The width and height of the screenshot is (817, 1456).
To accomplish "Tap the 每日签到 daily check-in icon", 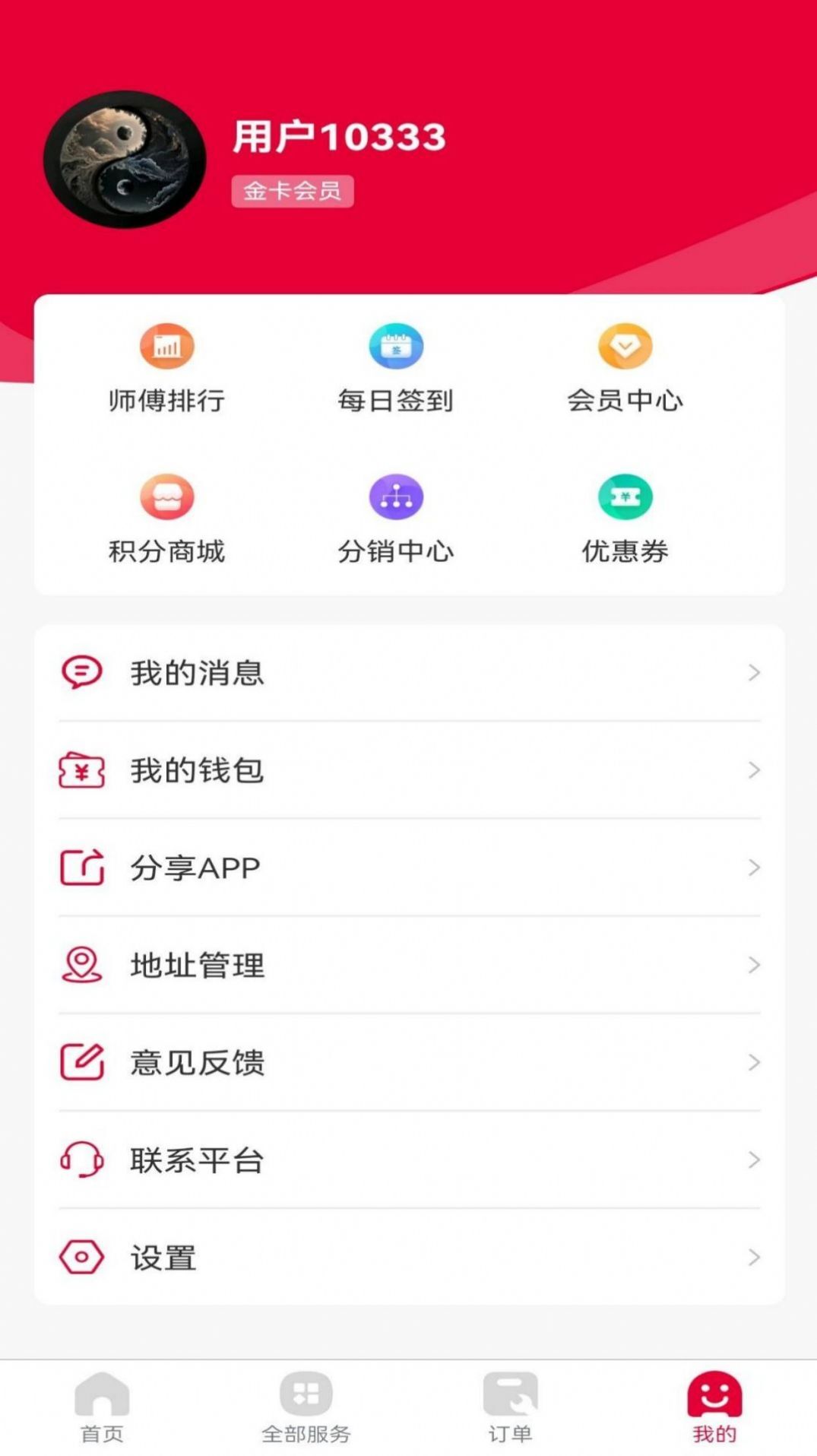I will point(397,346).
